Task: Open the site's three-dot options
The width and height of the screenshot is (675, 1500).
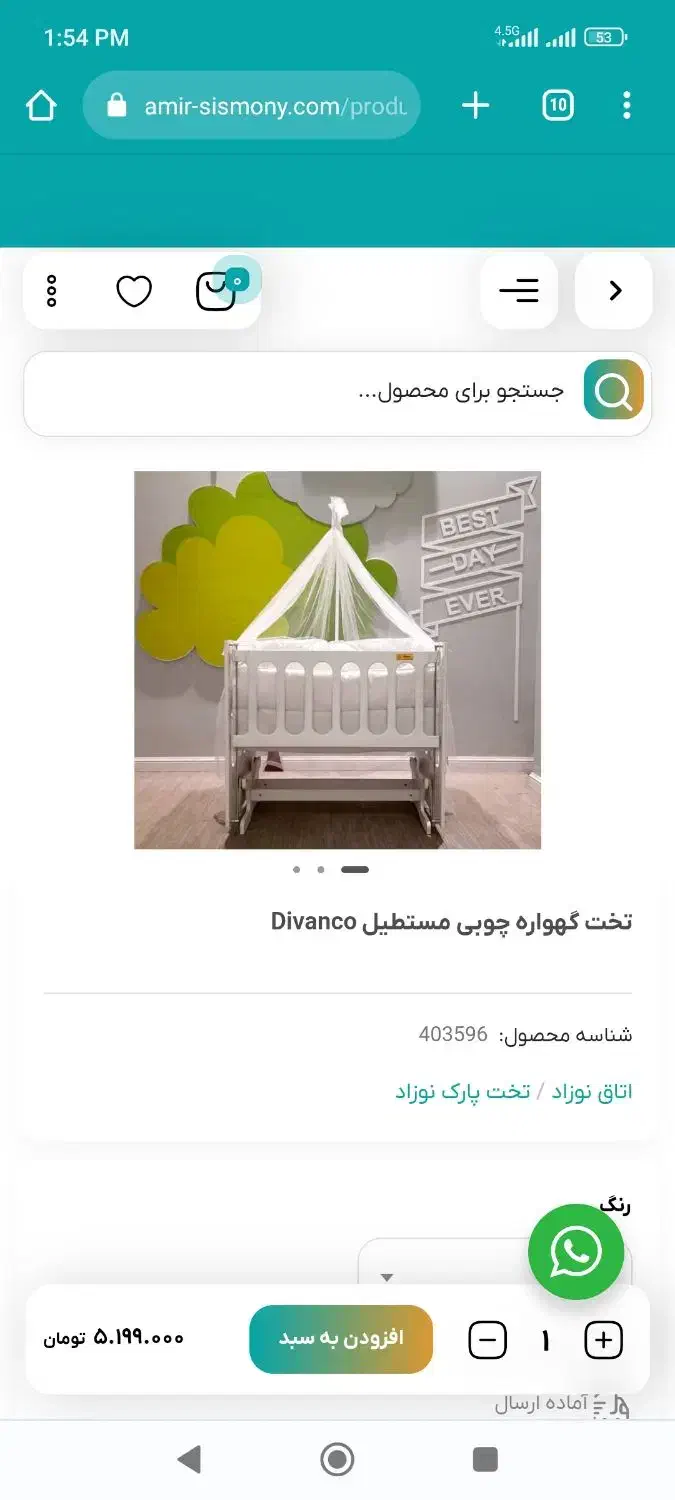Action: click(x=52, y=291)
